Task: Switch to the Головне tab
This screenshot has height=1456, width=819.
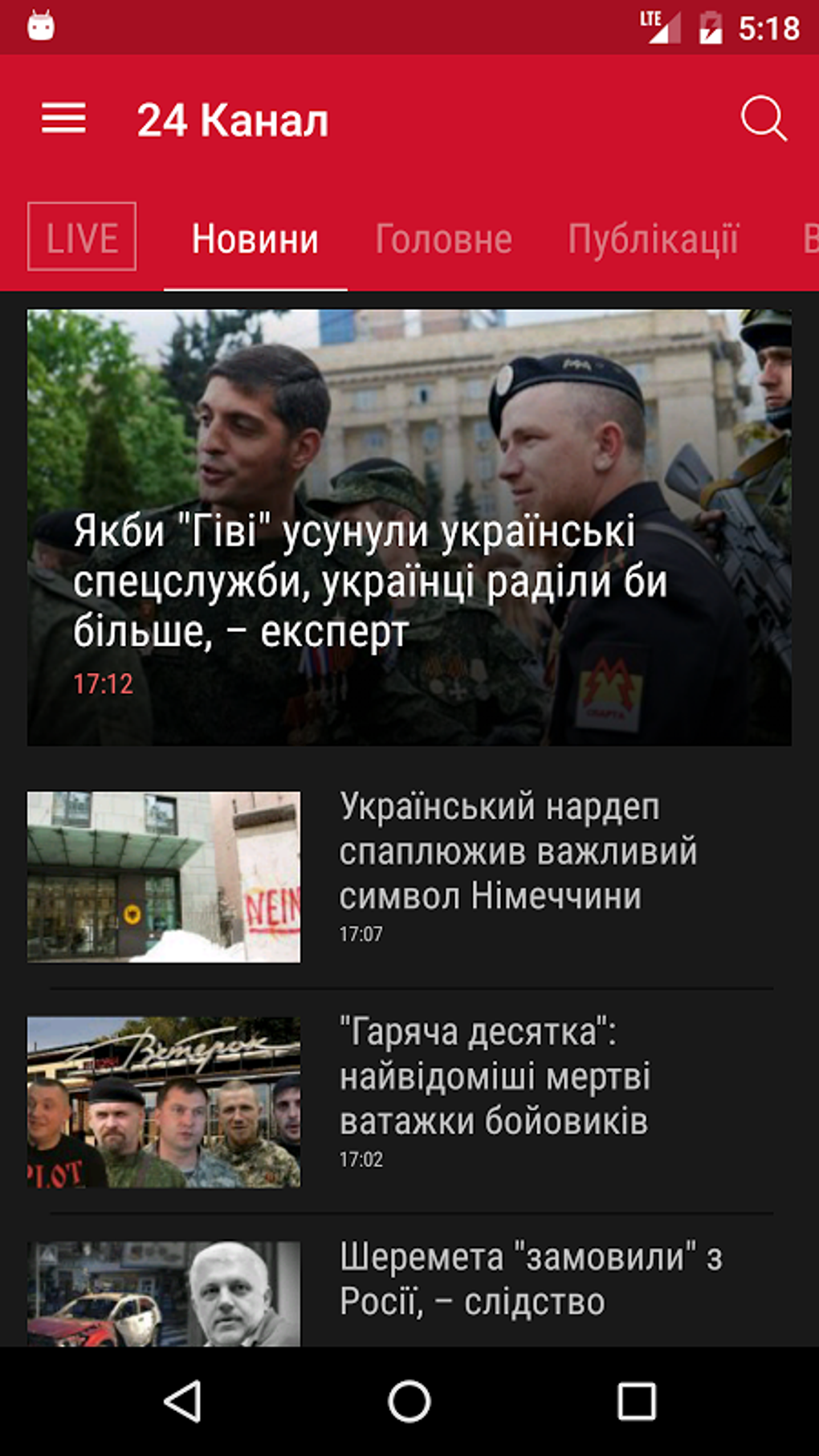Action: [443, 239]
